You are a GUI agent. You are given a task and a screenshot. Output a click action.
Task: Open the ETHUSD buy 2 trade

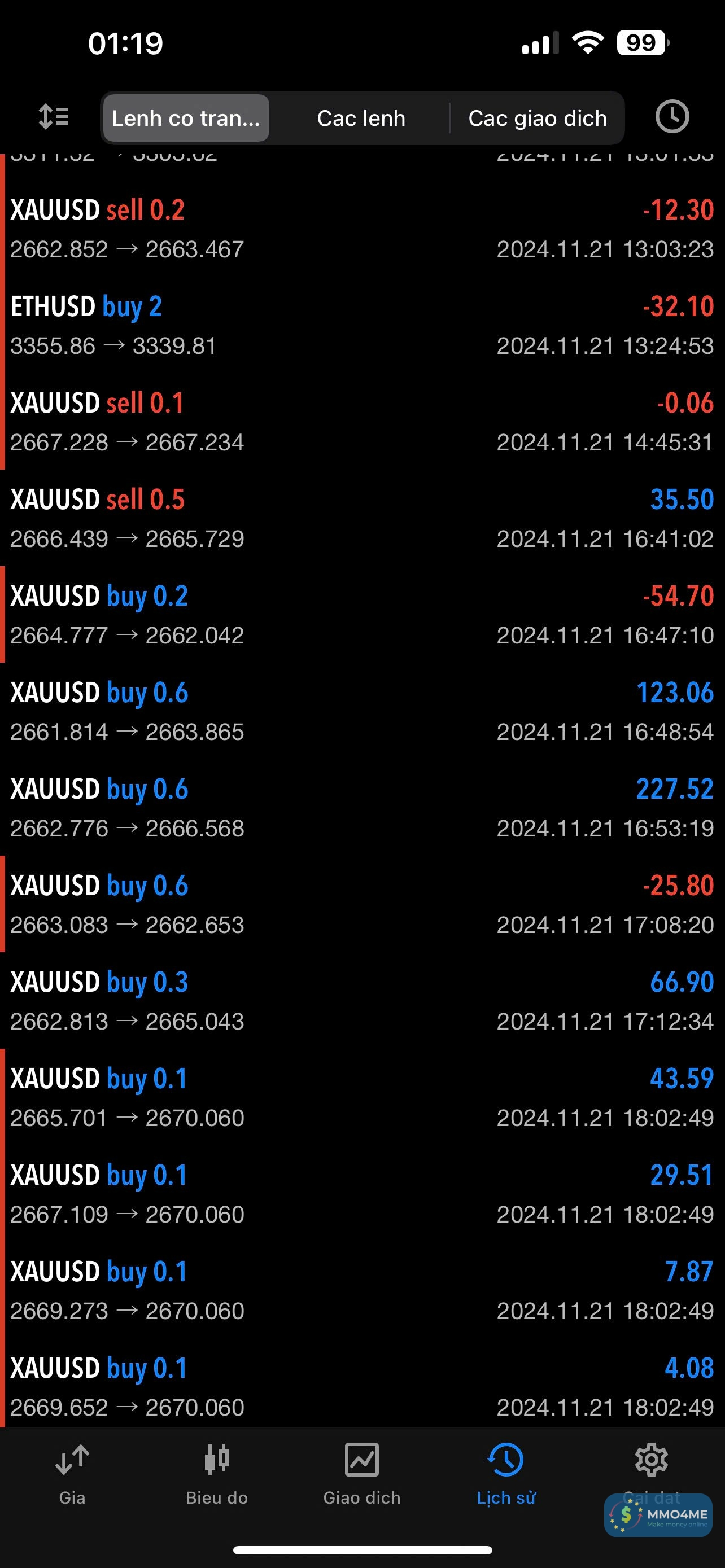coord(362,326)
